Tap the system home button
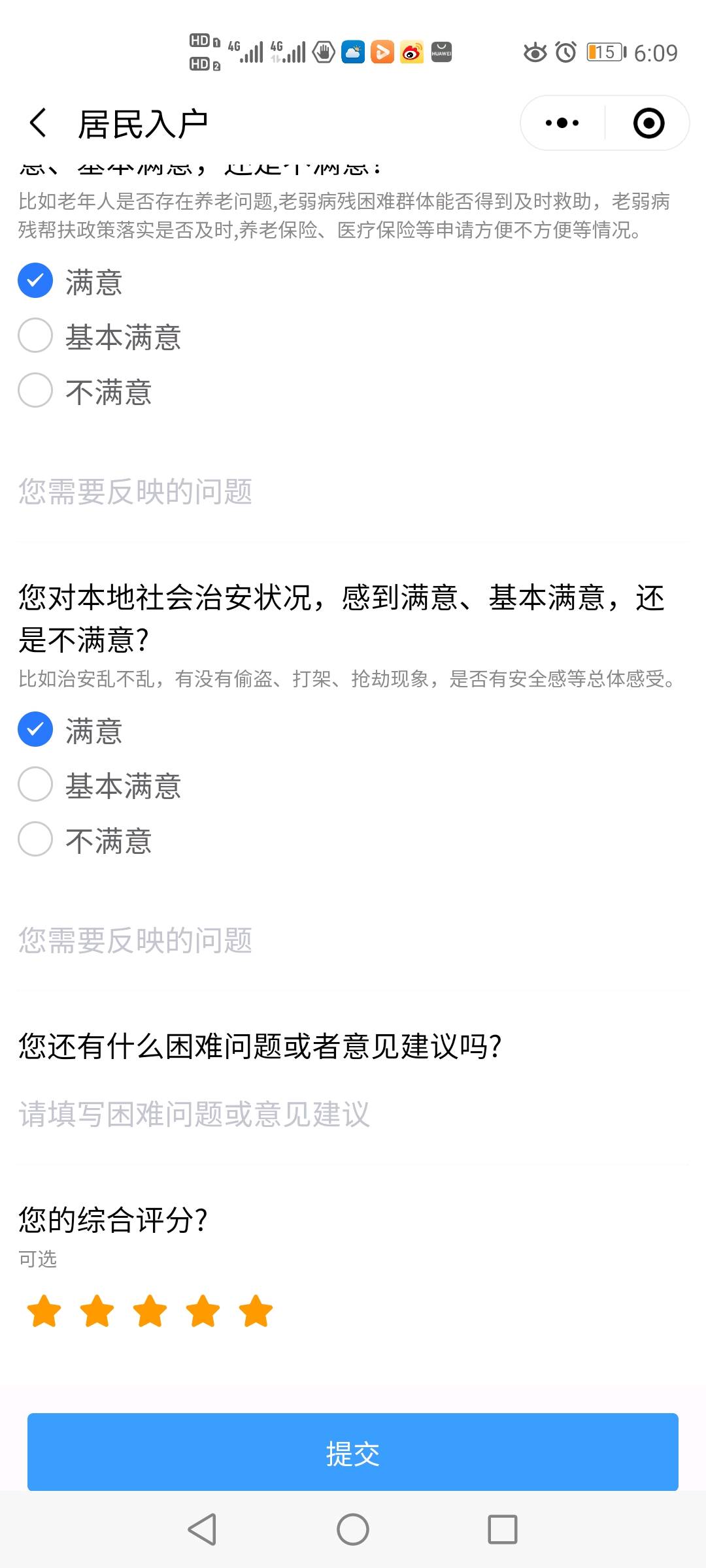Viewport: 706px width, 1568px height. coord(353,1529)
